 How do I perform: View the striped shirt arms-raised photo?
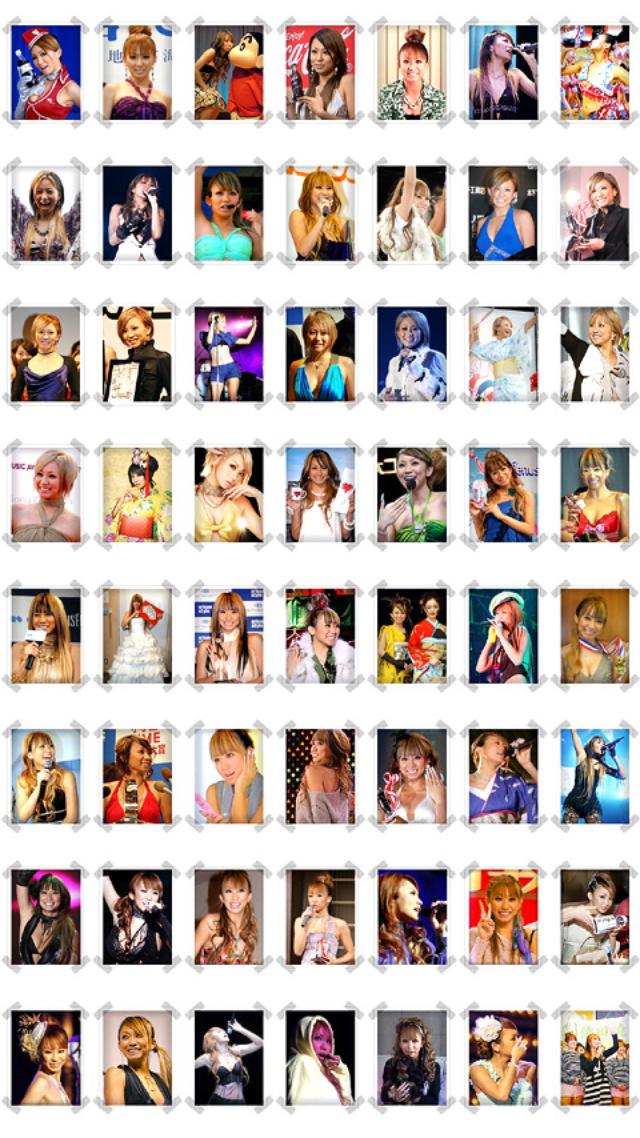point(595,1057)
